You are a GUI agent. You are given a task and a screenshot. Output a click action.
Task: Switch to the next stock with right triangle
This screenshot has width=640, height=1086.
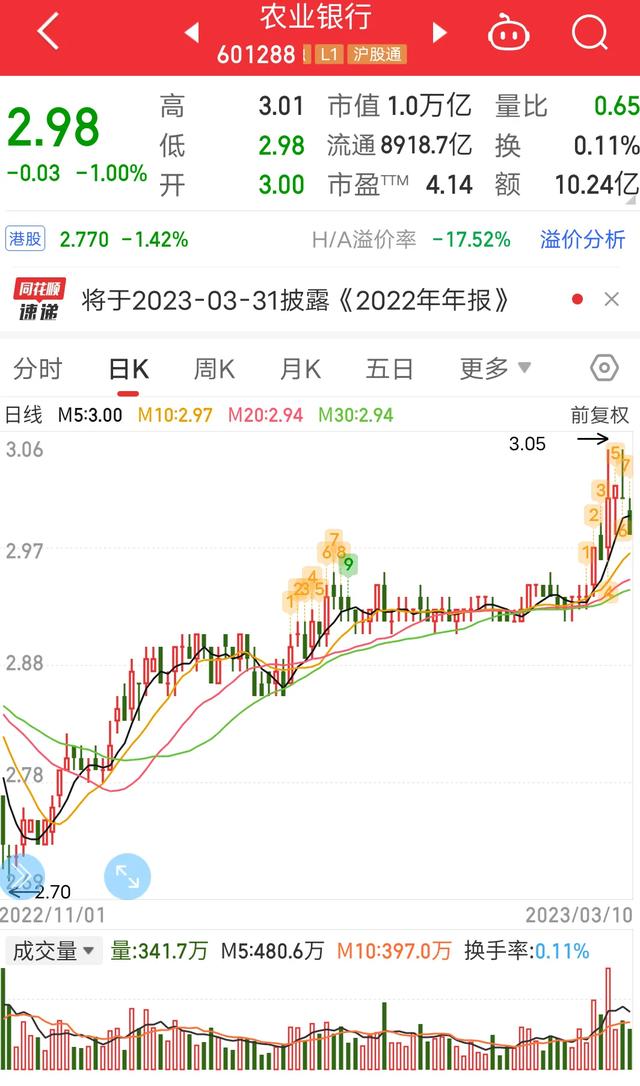coord(439,32)
